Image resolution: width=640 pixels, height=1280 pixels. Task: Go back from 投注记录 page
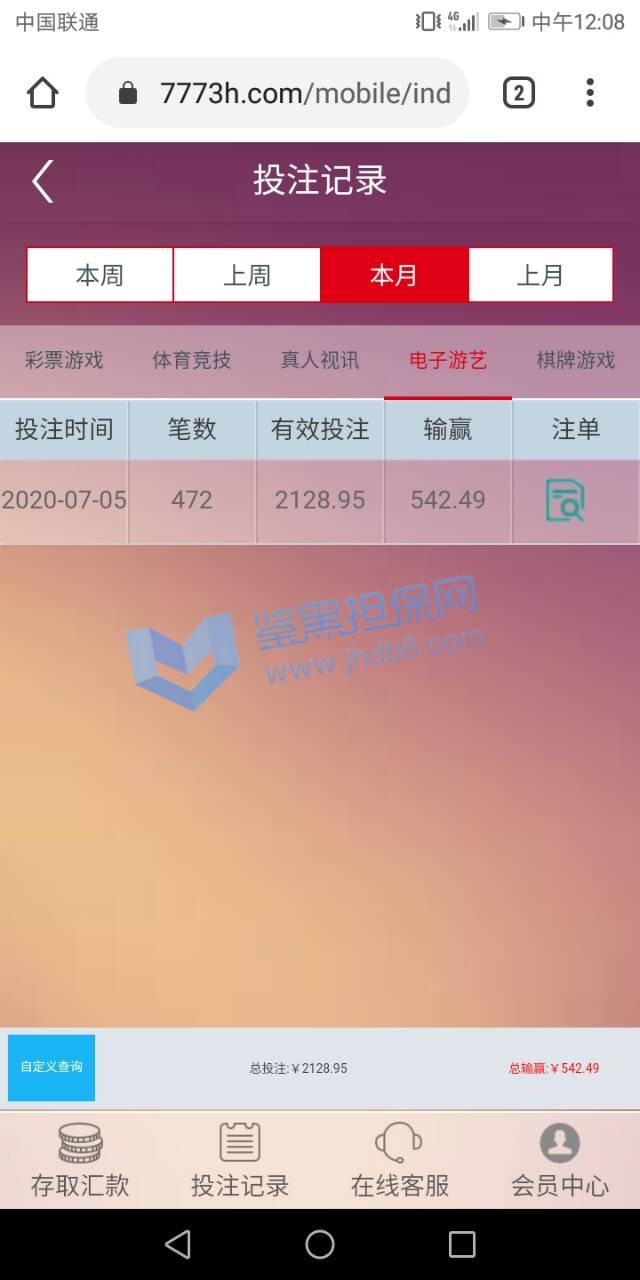42,182
